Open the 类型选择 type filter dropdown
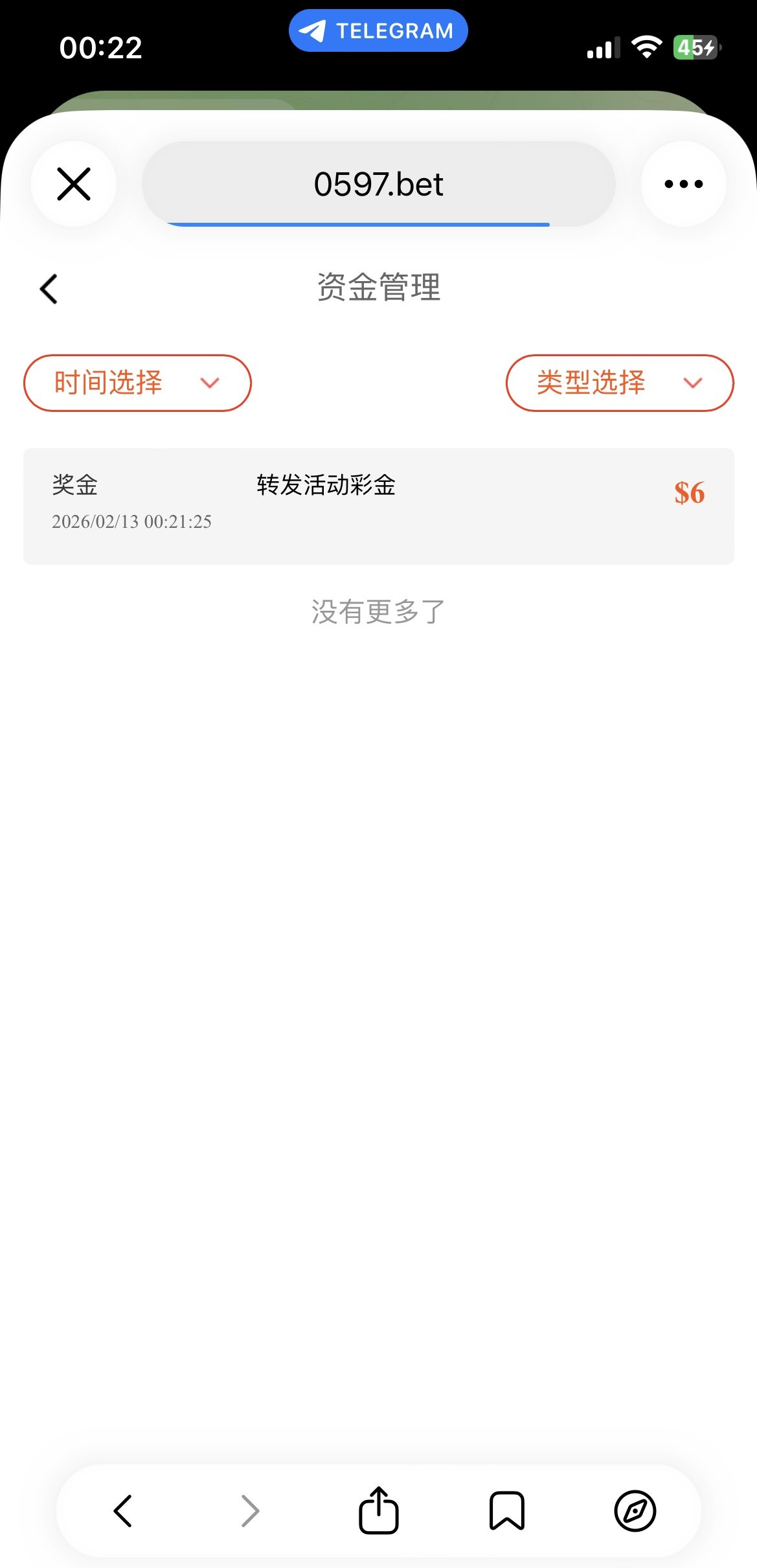Viewport: 757px width, 1568px height. coord(619,383)
